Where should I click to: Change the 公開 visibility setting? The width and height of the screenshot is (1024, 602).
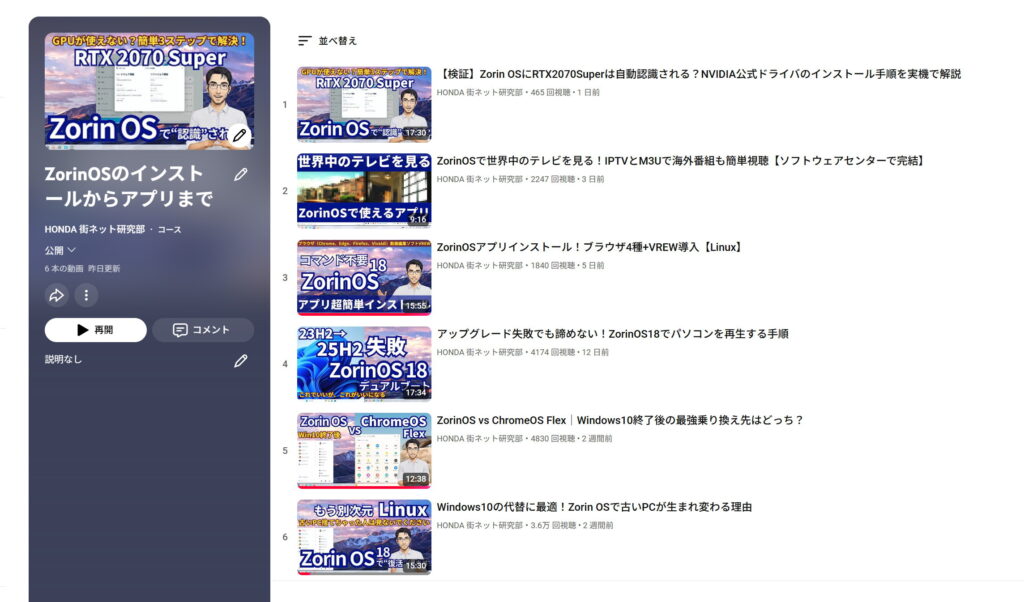tap(60, 250)
